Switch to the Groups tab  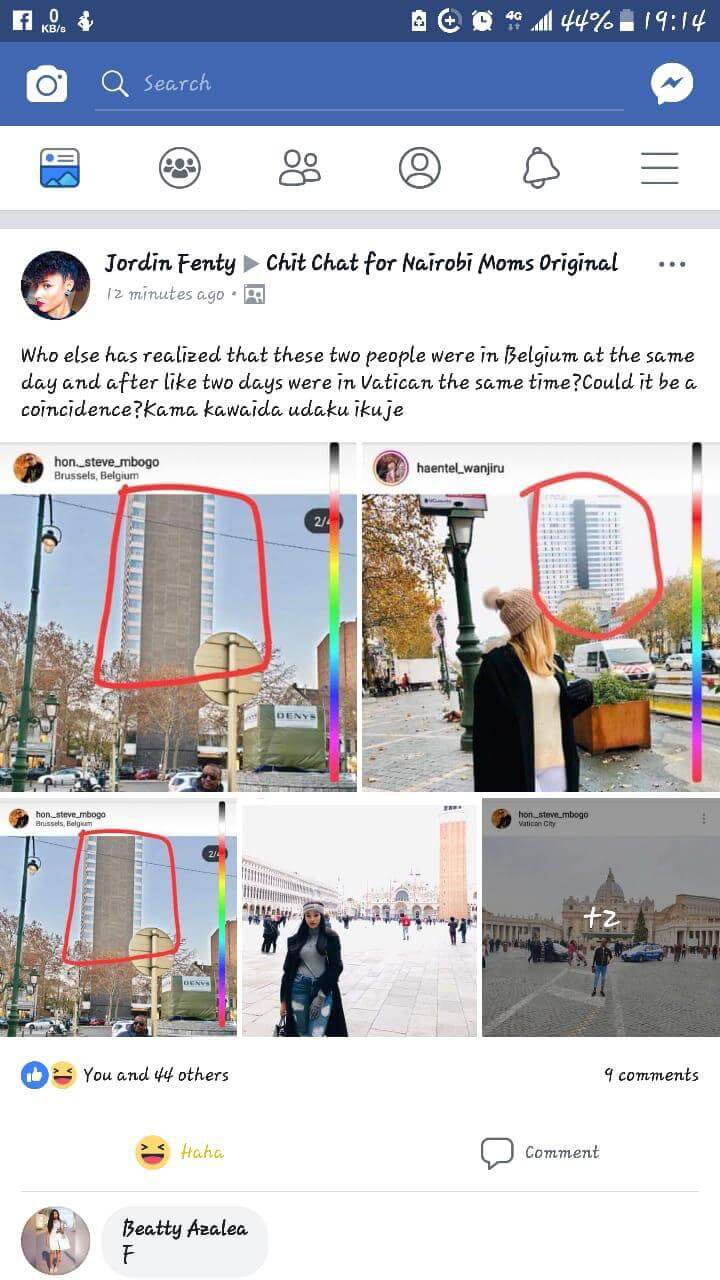click(180, 168)
